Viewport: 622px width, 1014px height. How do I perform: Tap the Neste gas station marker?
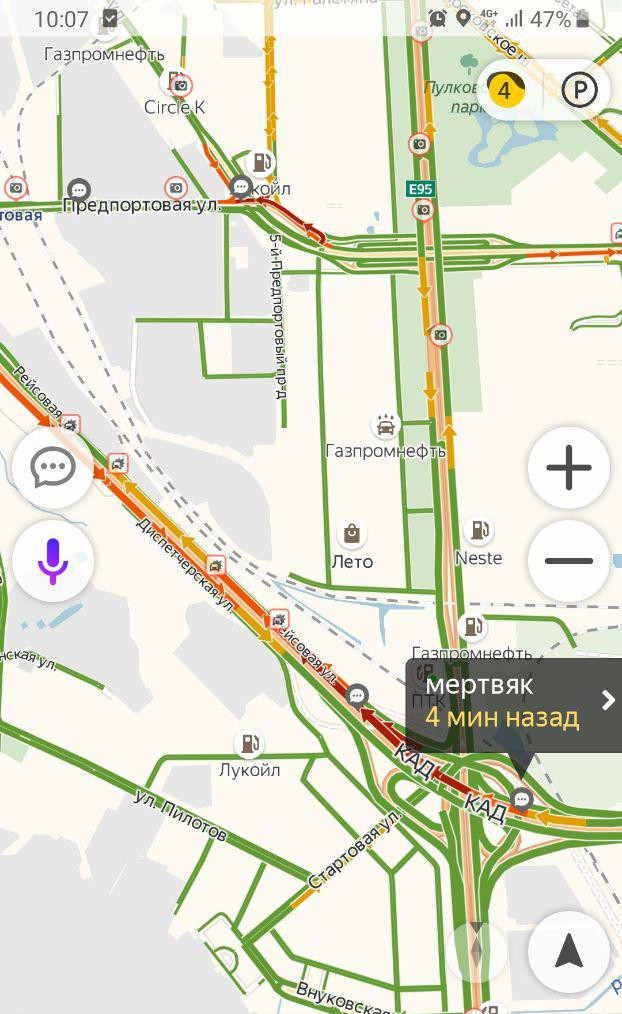pos(479,530)
